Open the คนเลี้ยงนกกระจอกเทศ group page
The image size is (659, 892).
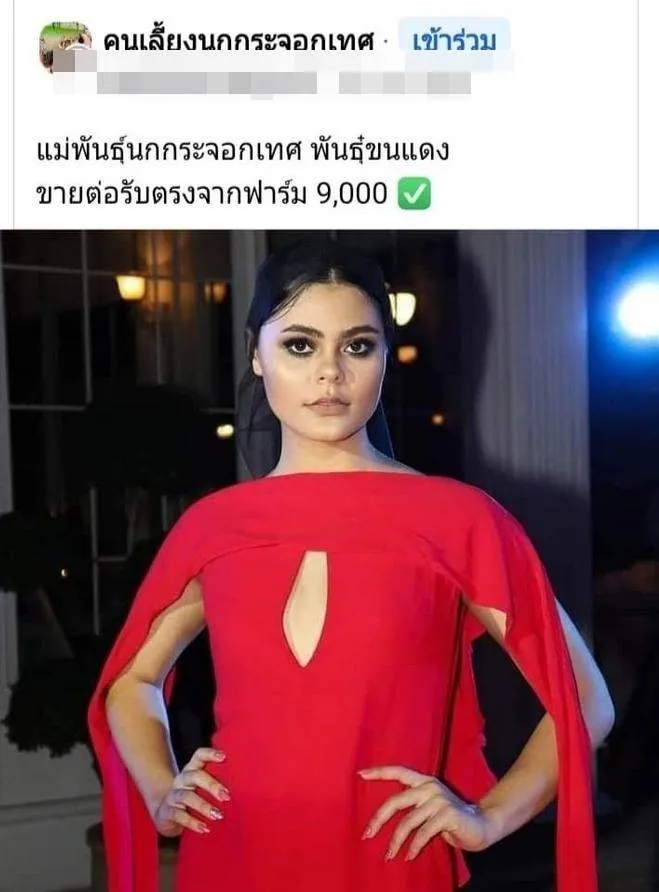238,42
